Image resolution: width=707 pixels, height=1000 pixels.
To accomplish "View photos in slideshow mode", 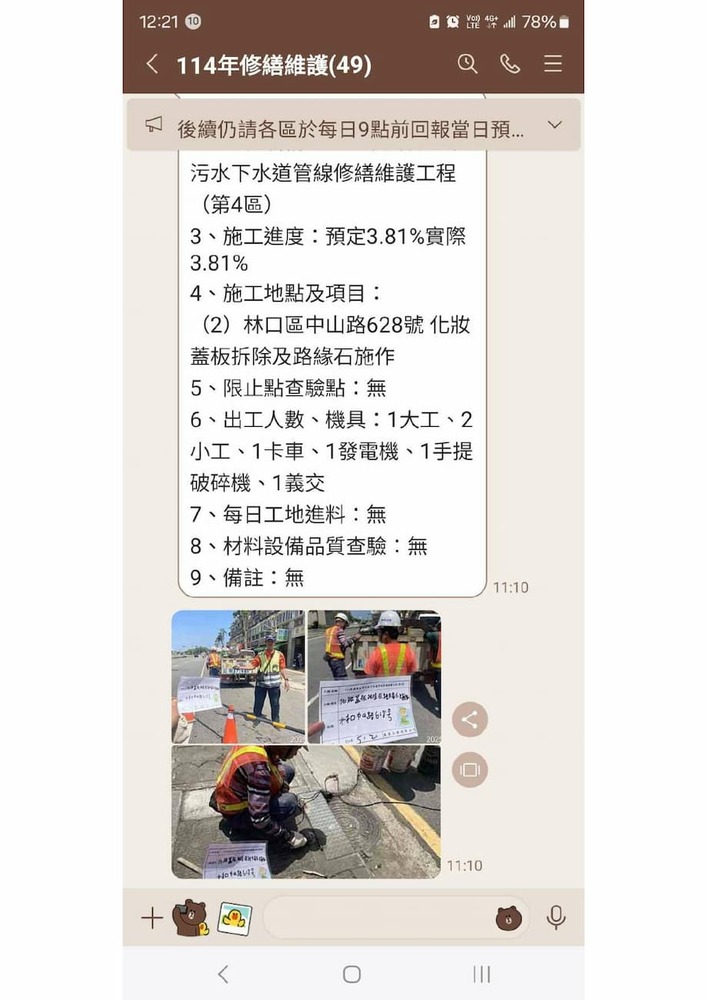I will click(469, 769).
